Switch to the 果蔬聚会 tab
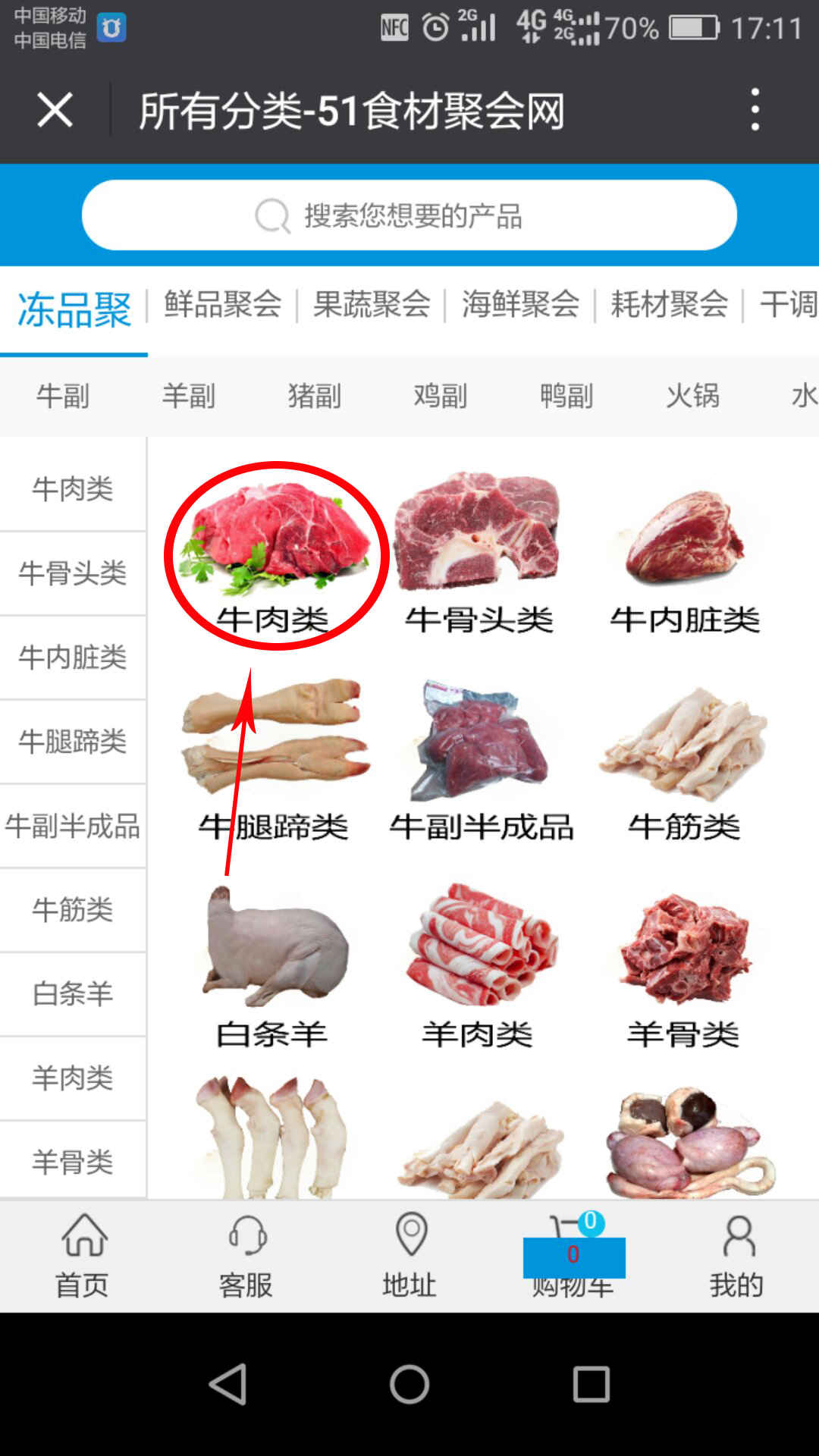 click(372, 305)
